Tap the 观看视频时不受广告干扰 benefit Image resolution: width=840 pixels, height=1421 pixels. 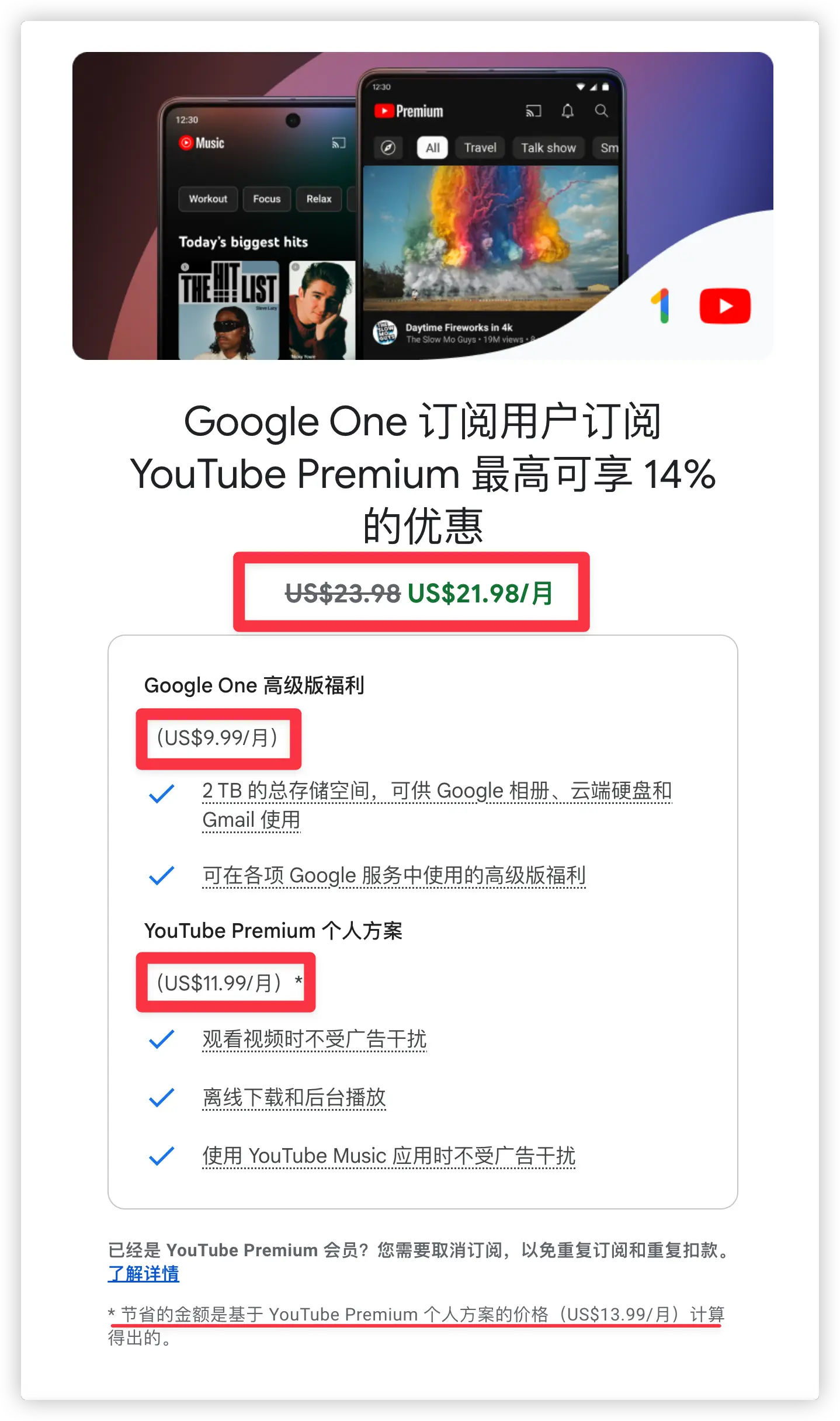click(x=314, y=1039)
